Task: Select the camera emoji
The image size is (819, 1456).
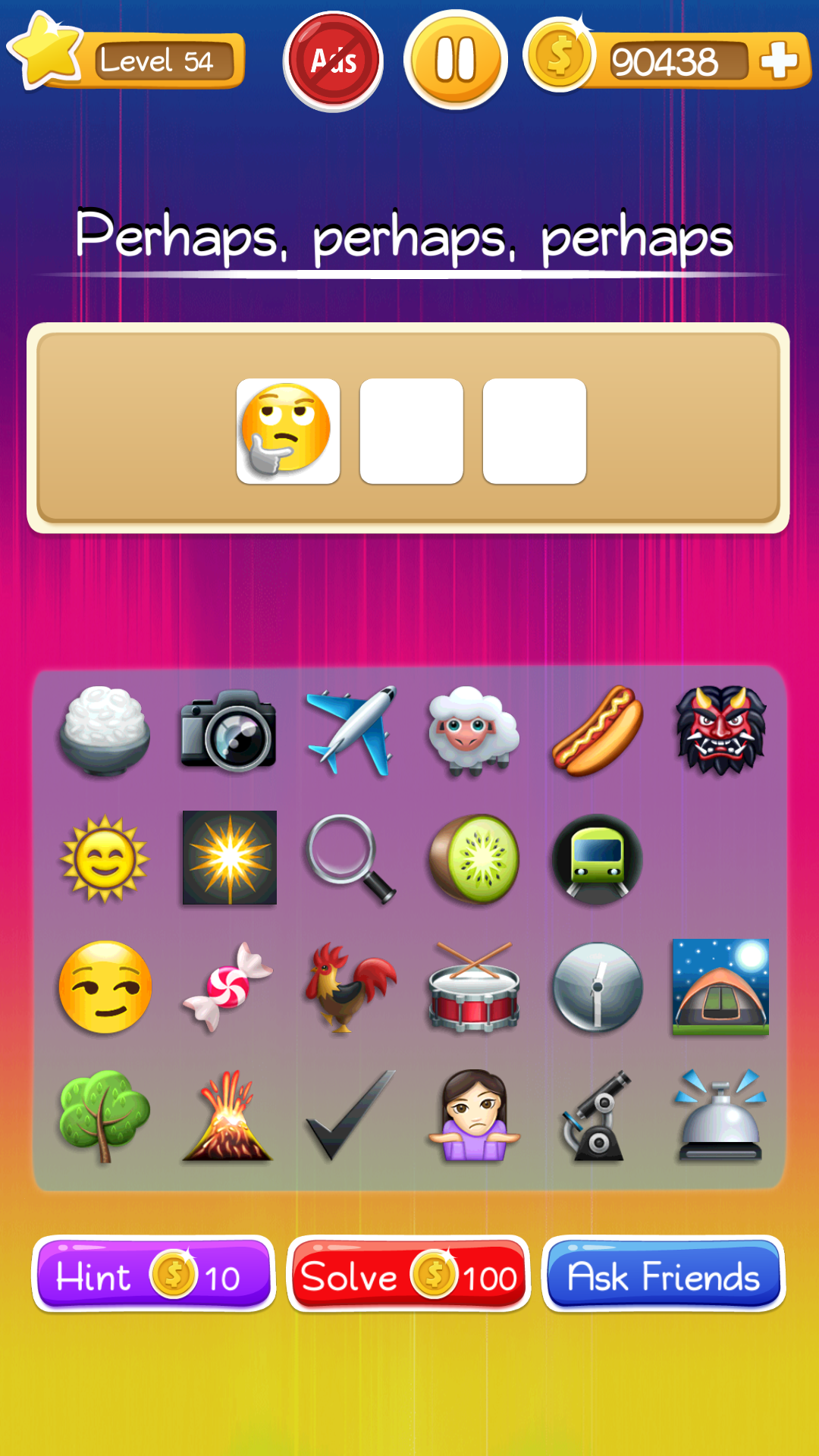Action: click(x=228, y=731)
